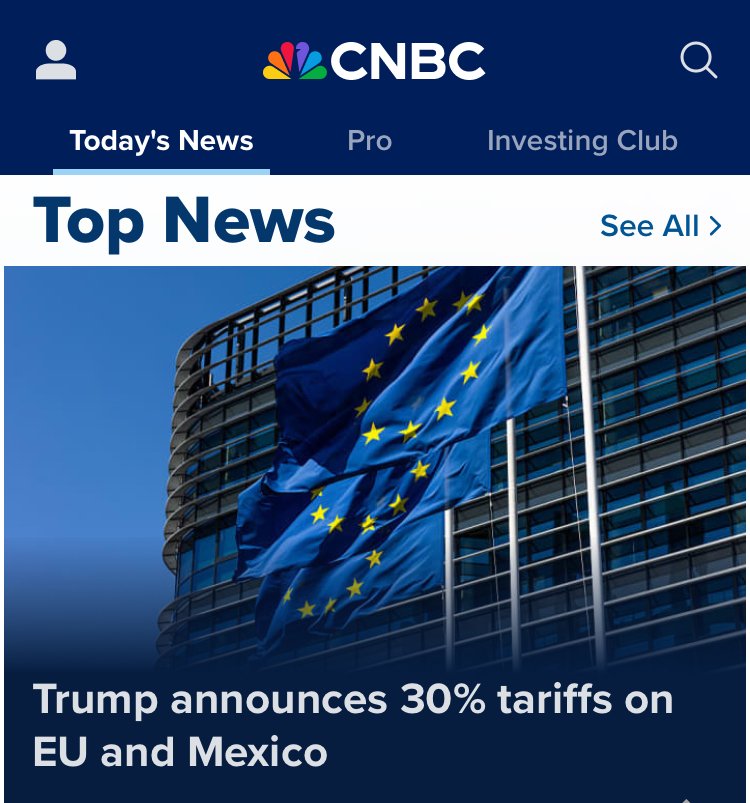The image size is (750, 803).
Task: Open the search magnifier
Action: (698, 60)
